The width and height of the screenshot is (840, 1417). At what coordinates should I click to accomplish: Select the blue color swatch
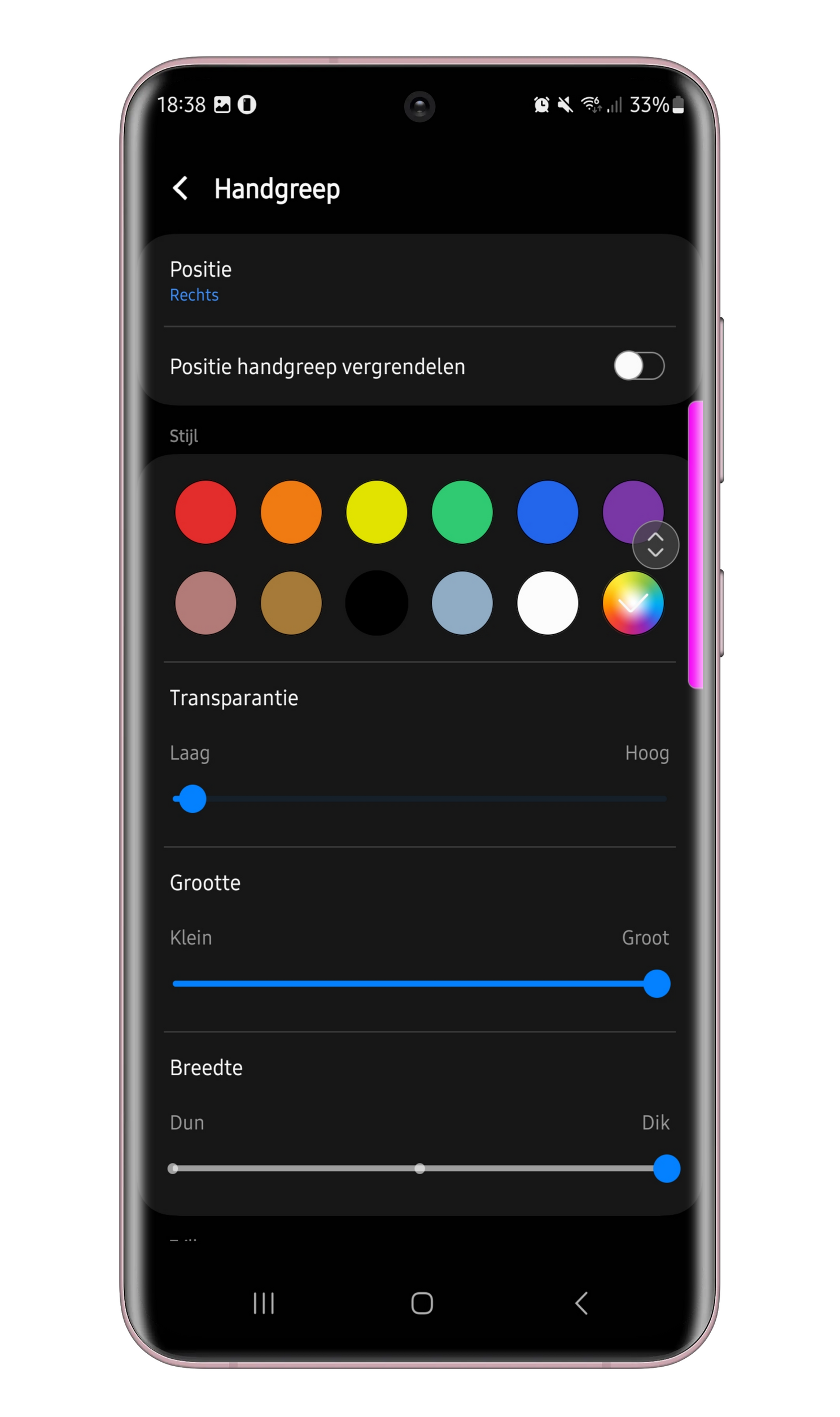click(548, 512)
